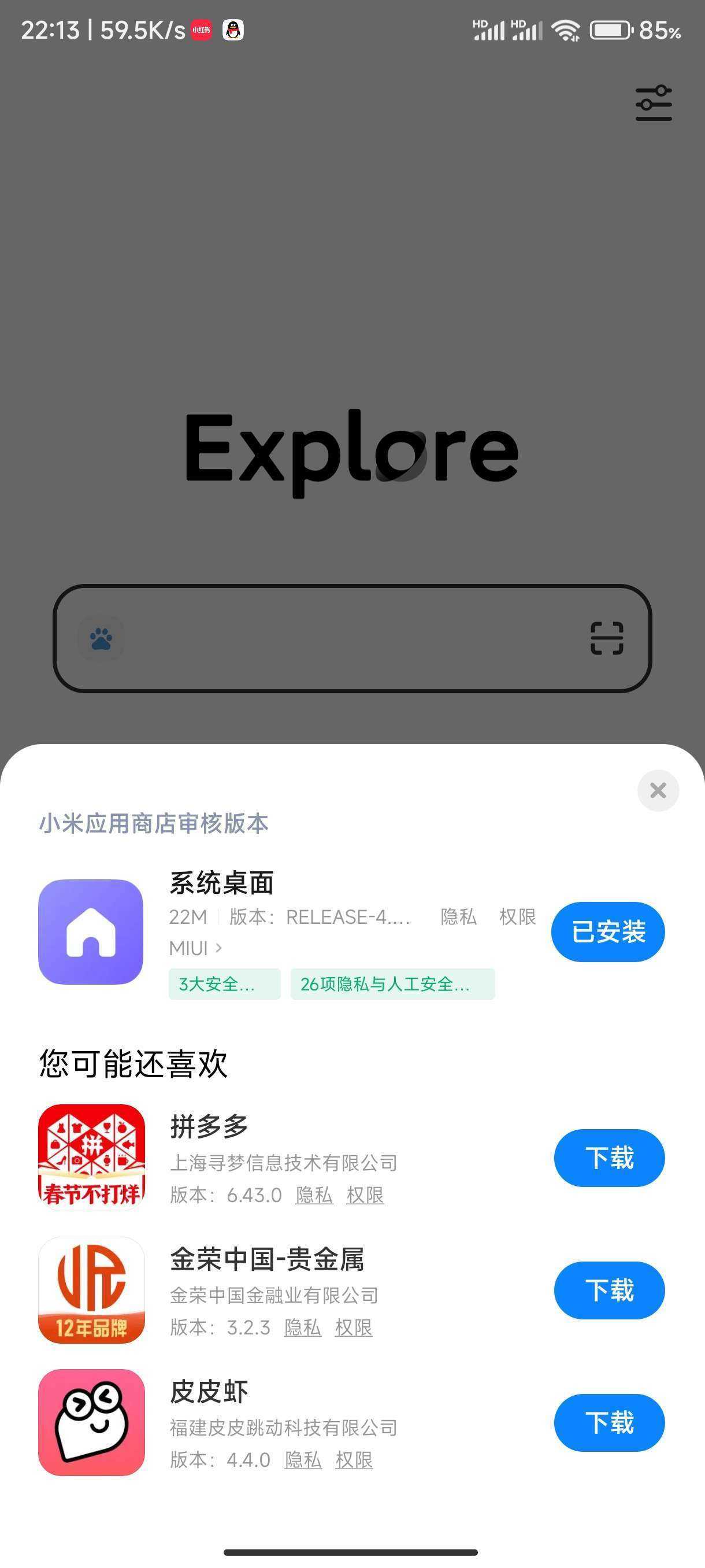Download 拼多多
The height and width of the screenshot is (1568, 705).
click(x=609, y=1157)
